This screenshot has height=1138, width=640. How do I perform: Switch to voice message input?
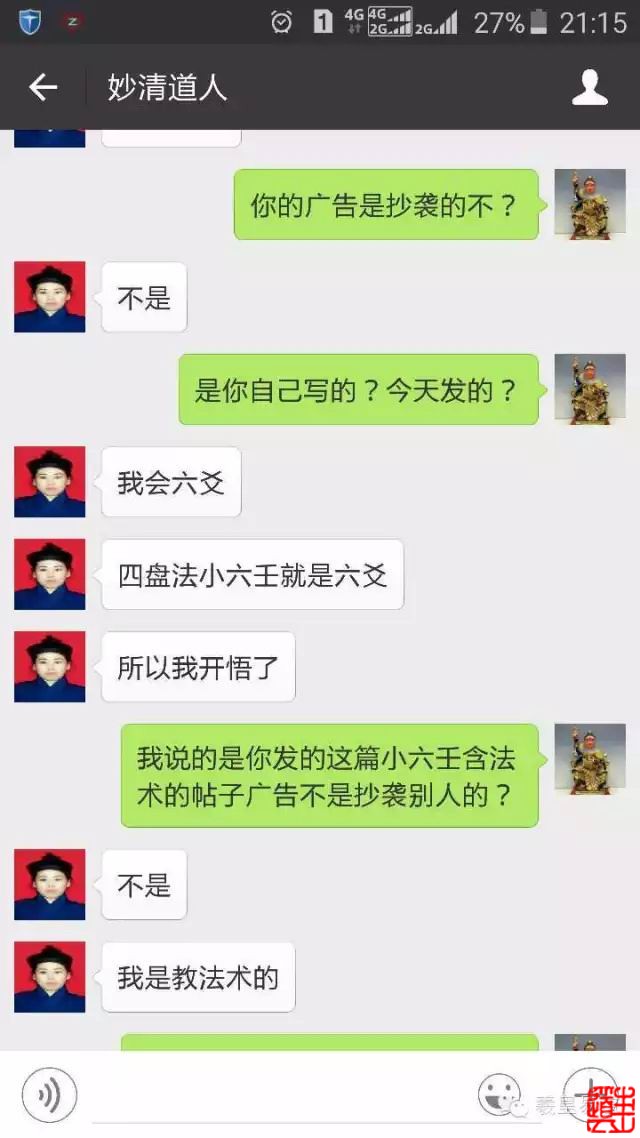(49, 1094)
